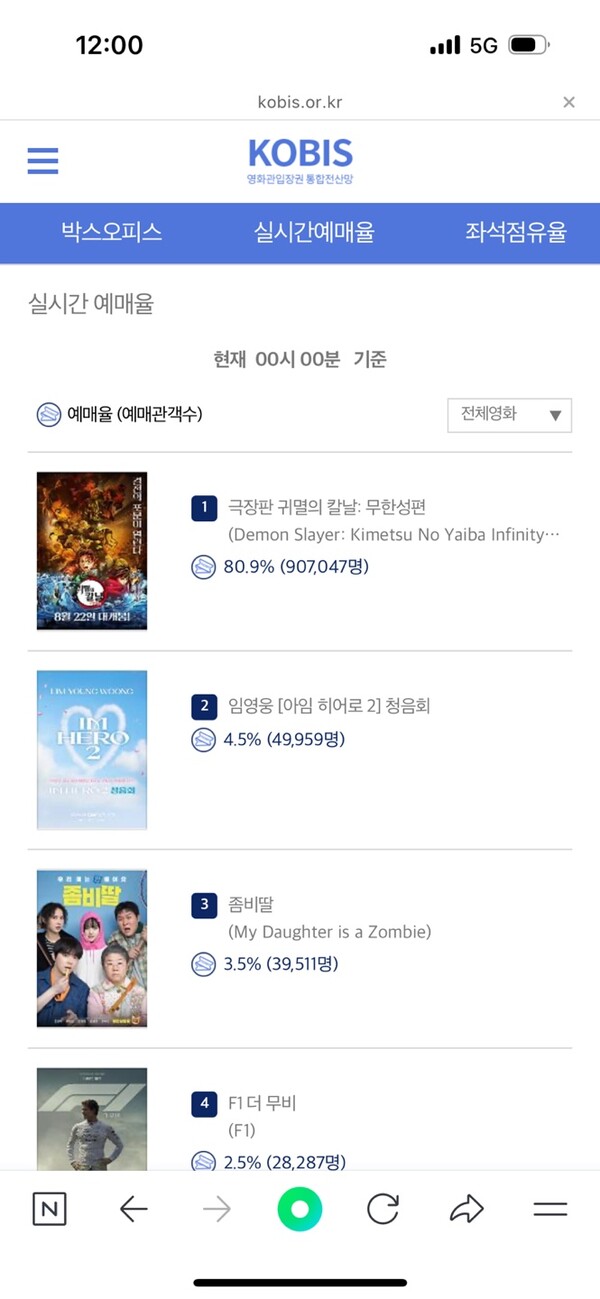Share this page
The image size is (600, 1299).
[x=466, y=1210]
